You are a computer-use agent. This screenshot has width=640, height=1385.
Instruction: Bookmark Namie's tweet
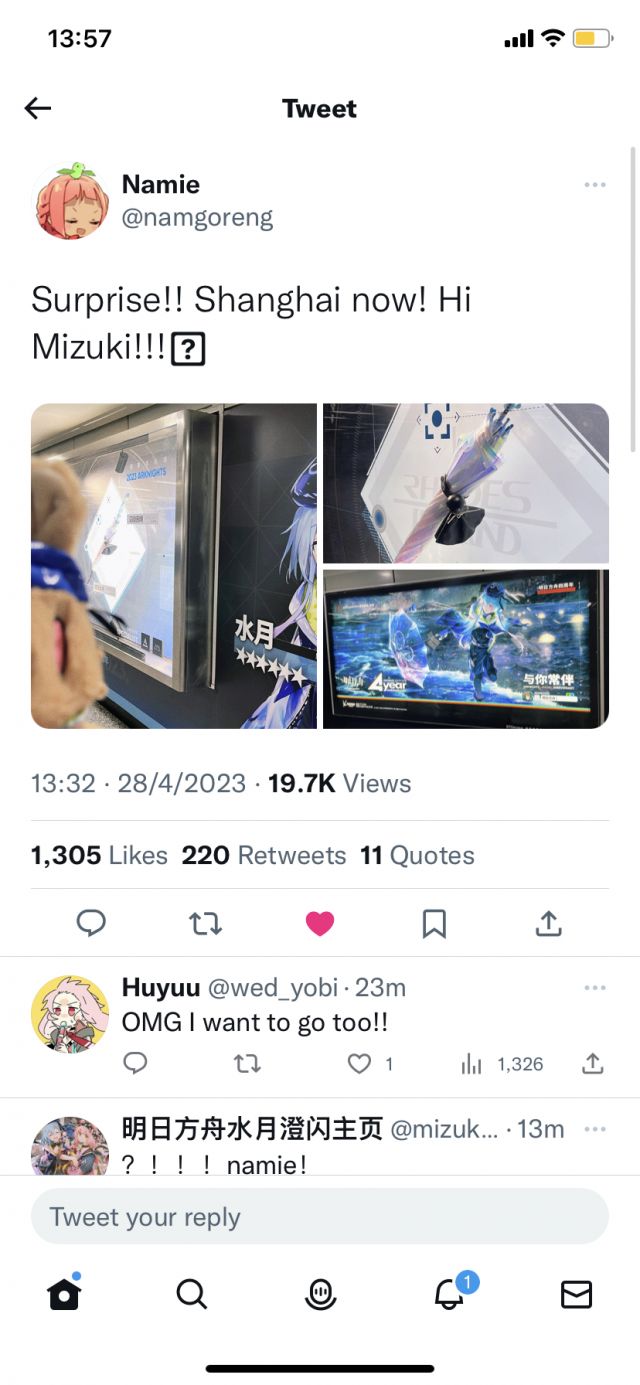click(434, 924)
